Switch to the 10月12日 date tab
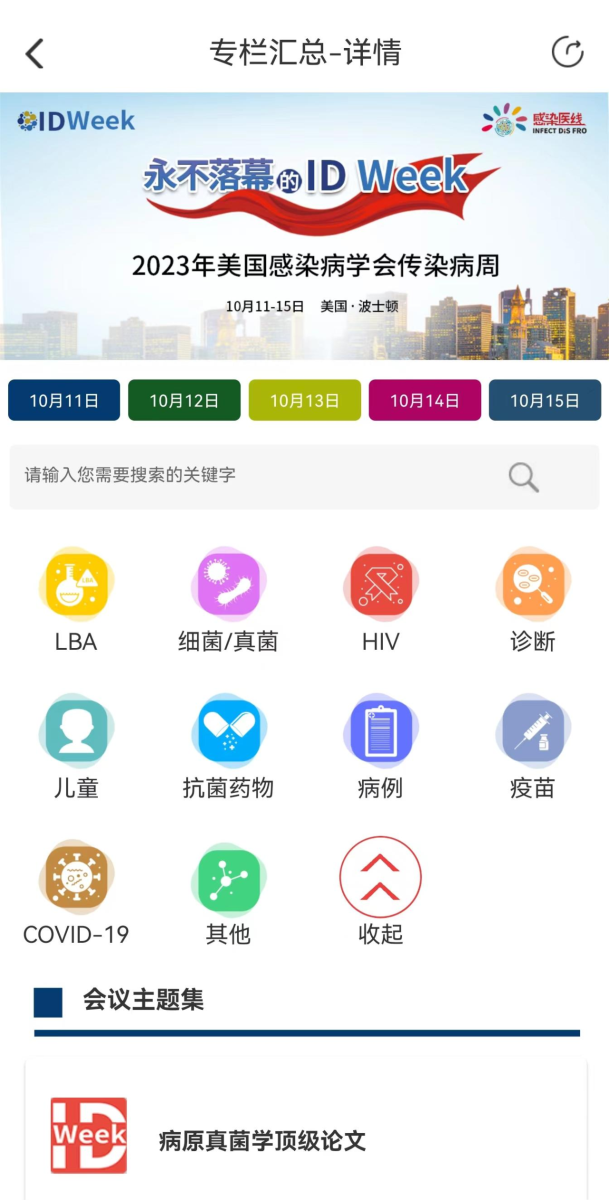609x1200 pixels. click(x=184, y=400)
